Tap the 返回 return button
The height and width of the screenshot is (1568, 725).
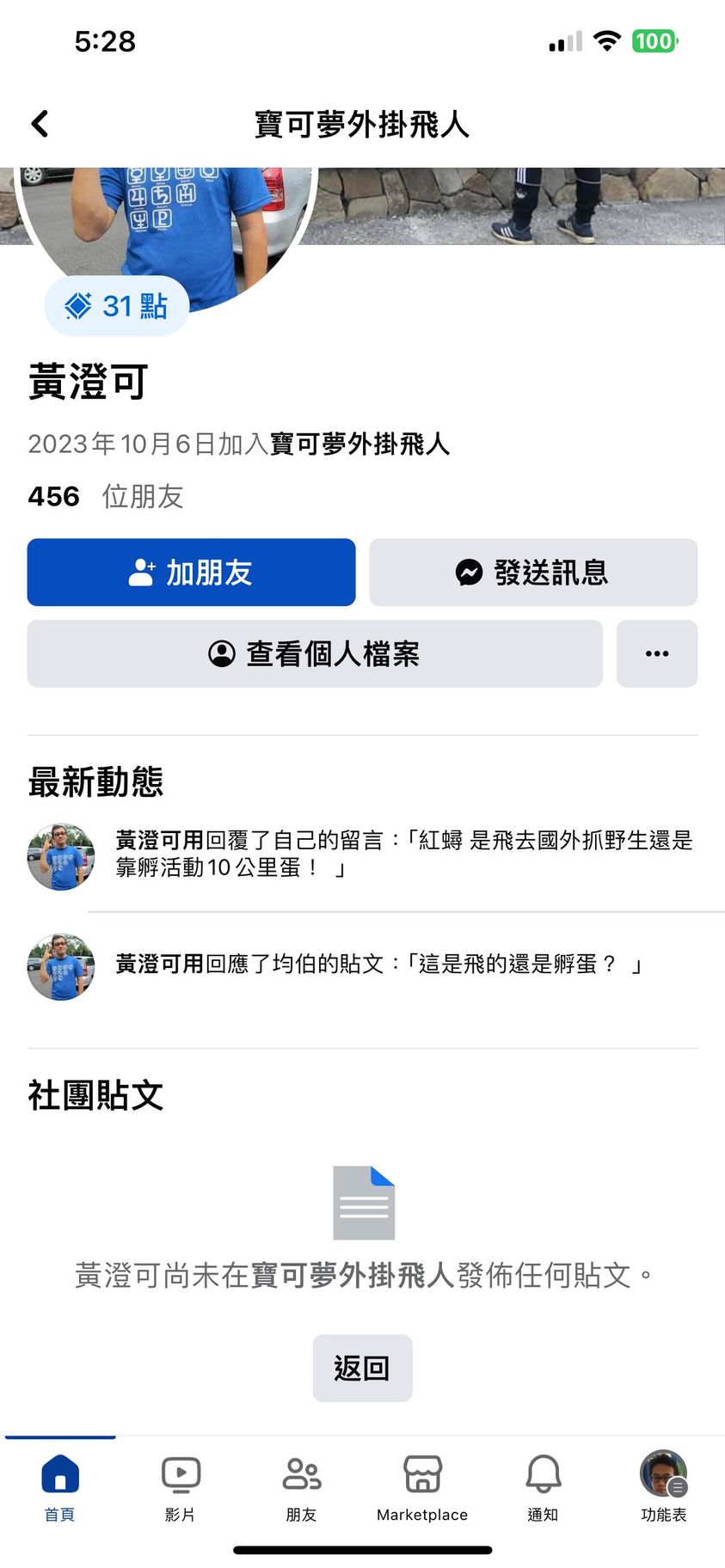coord(362,1368)
